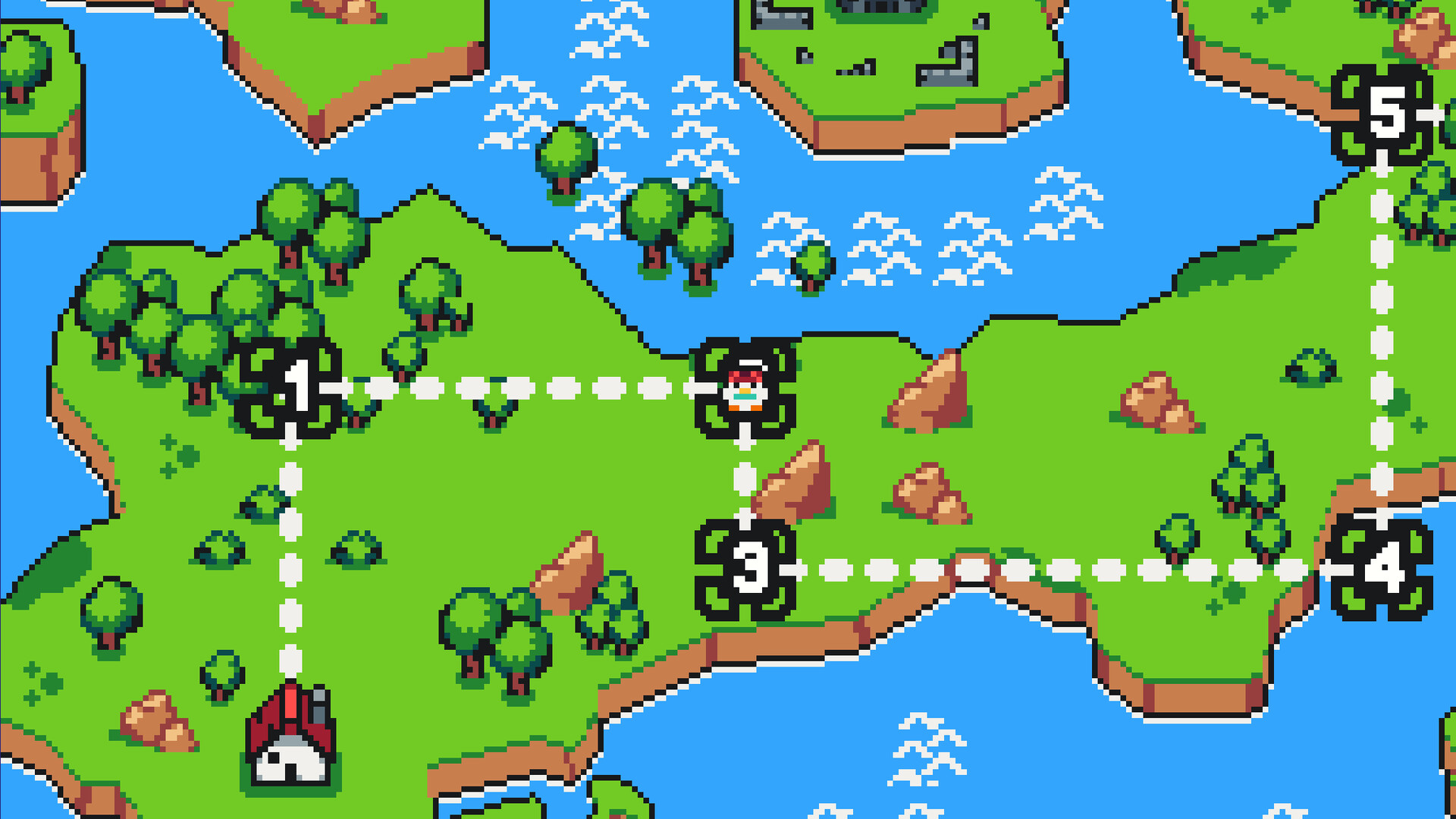Select level 3 node on the map

(745, 570)
